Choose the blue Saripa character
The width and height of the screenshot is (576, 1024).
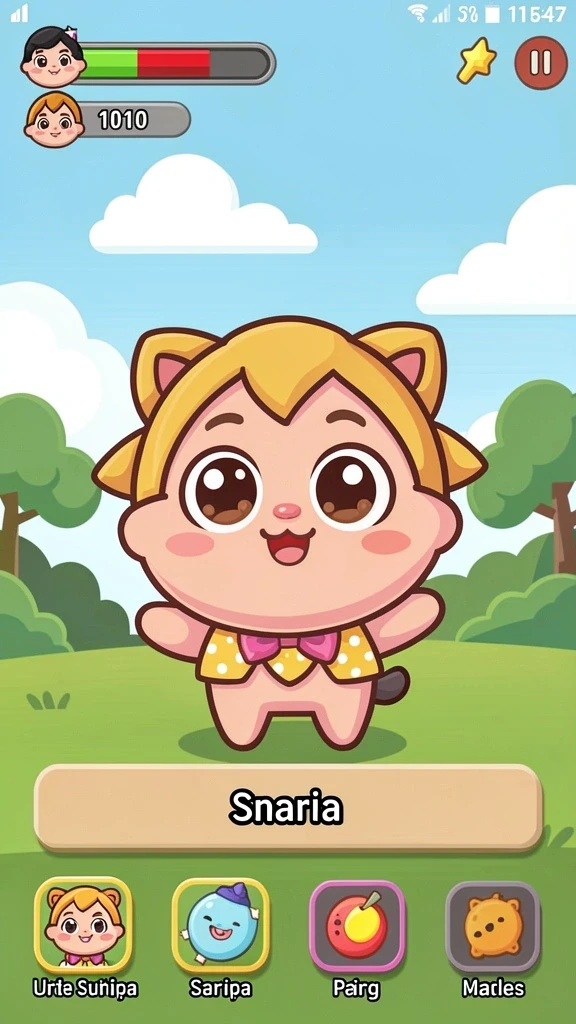click(x=220, y=925)
